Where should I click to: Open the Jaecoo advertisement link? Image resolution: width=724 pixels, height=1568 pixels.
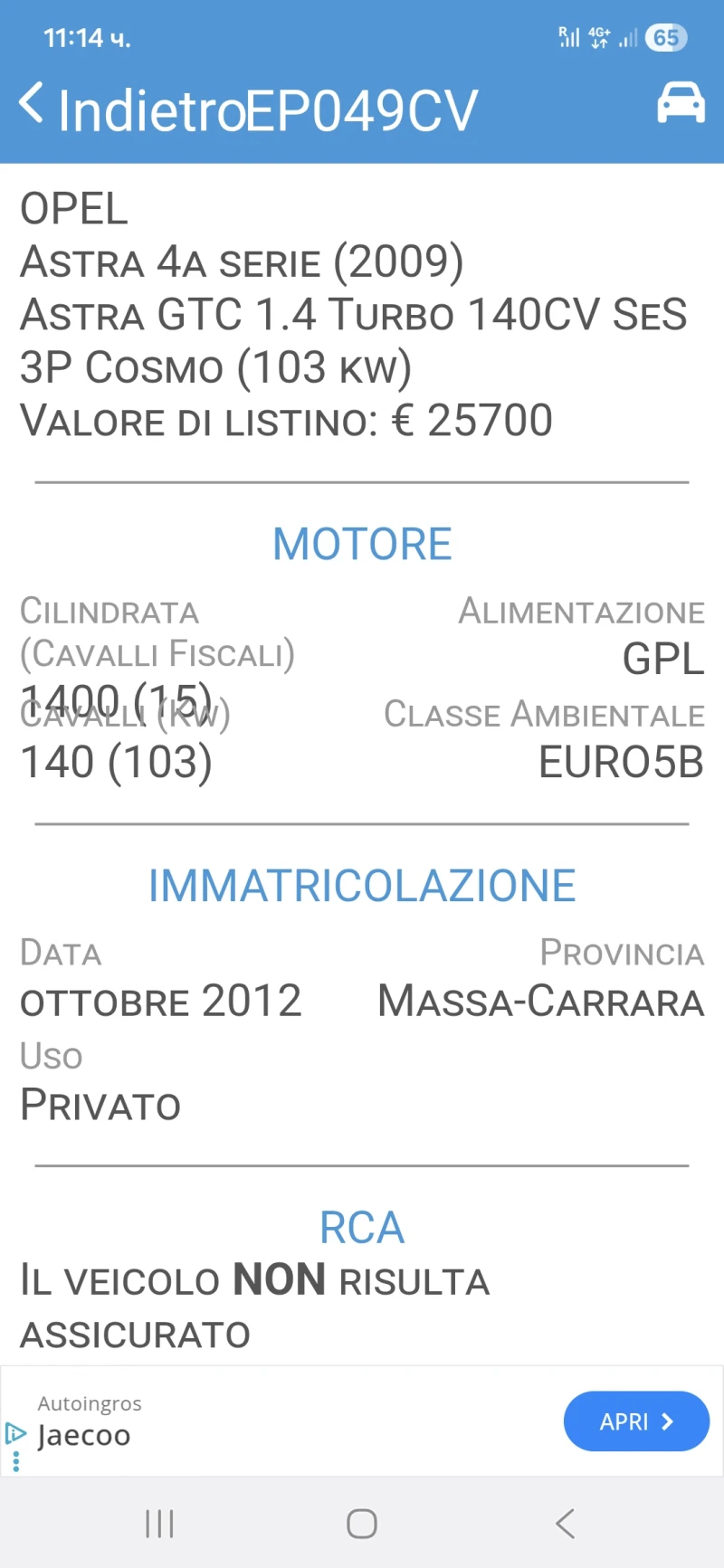[83, 1435]
